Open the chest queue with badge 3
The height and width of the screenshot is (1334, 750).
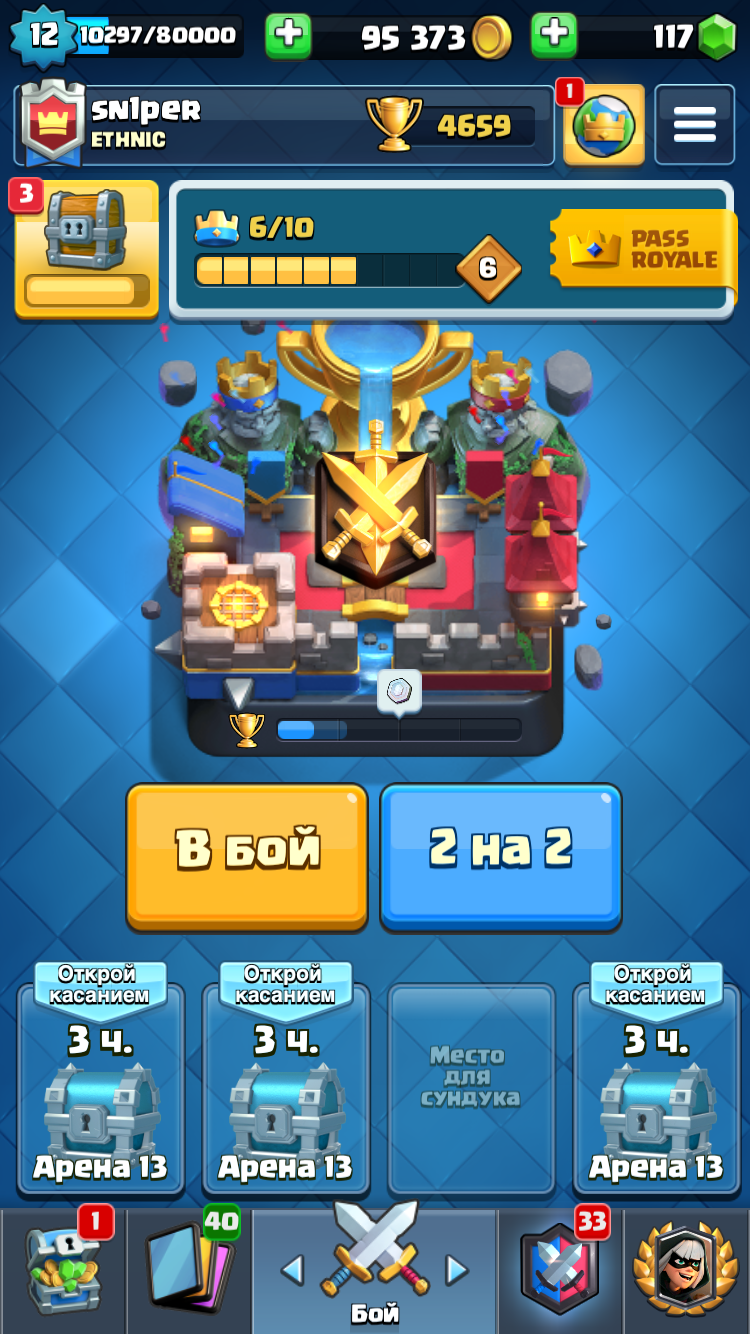[87, 249]
